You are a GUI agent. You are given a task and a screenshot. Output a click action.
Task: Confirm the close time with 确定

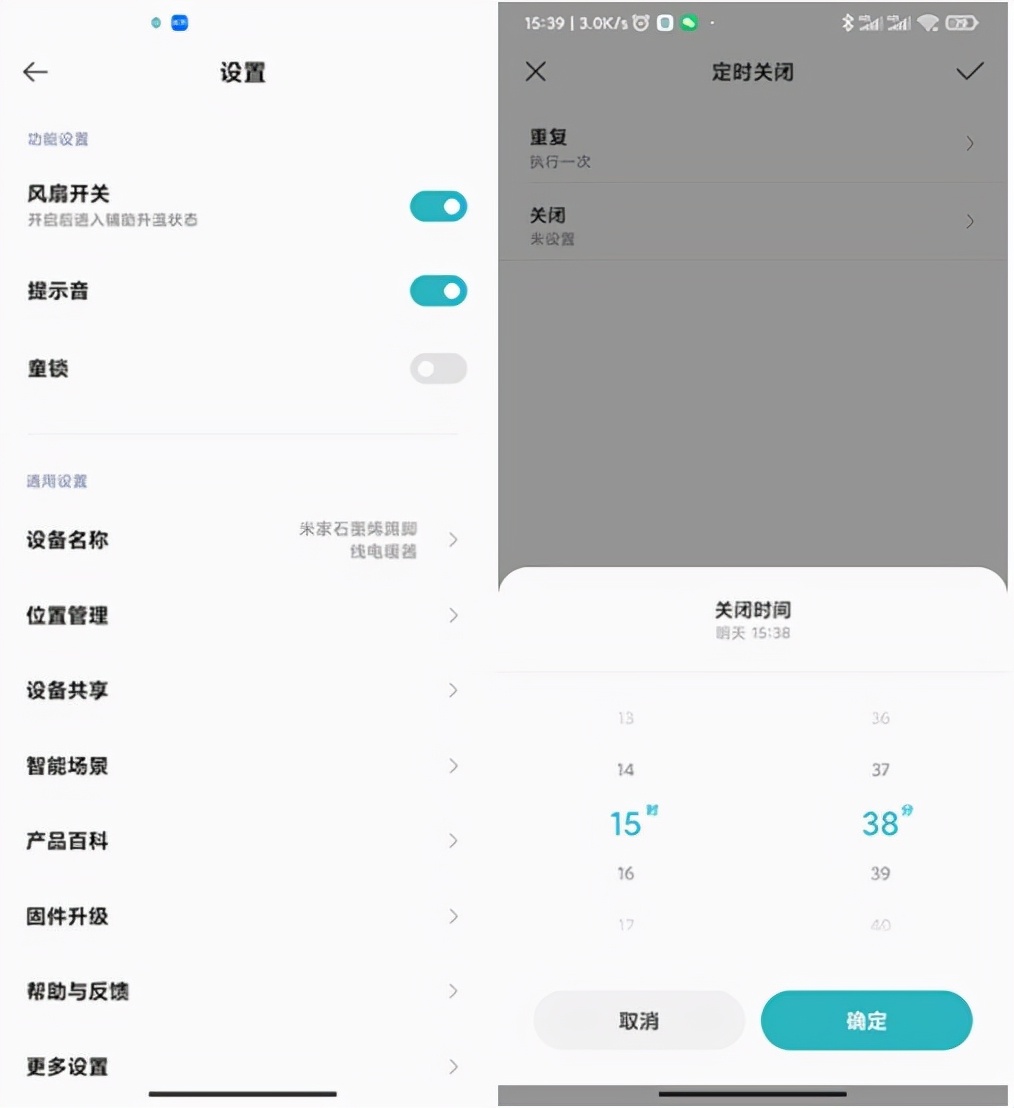coord(866,1021)
